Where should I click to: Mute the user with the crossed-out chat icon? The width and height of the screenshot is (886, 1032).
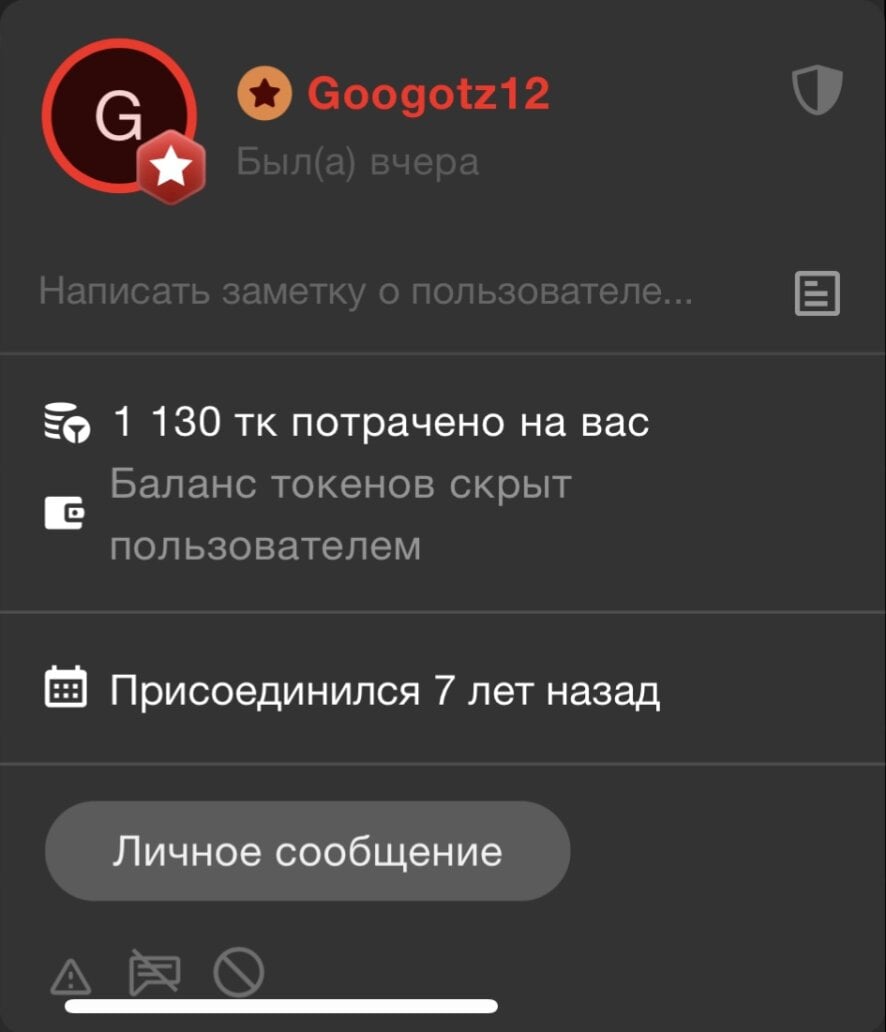pos(155,971)
